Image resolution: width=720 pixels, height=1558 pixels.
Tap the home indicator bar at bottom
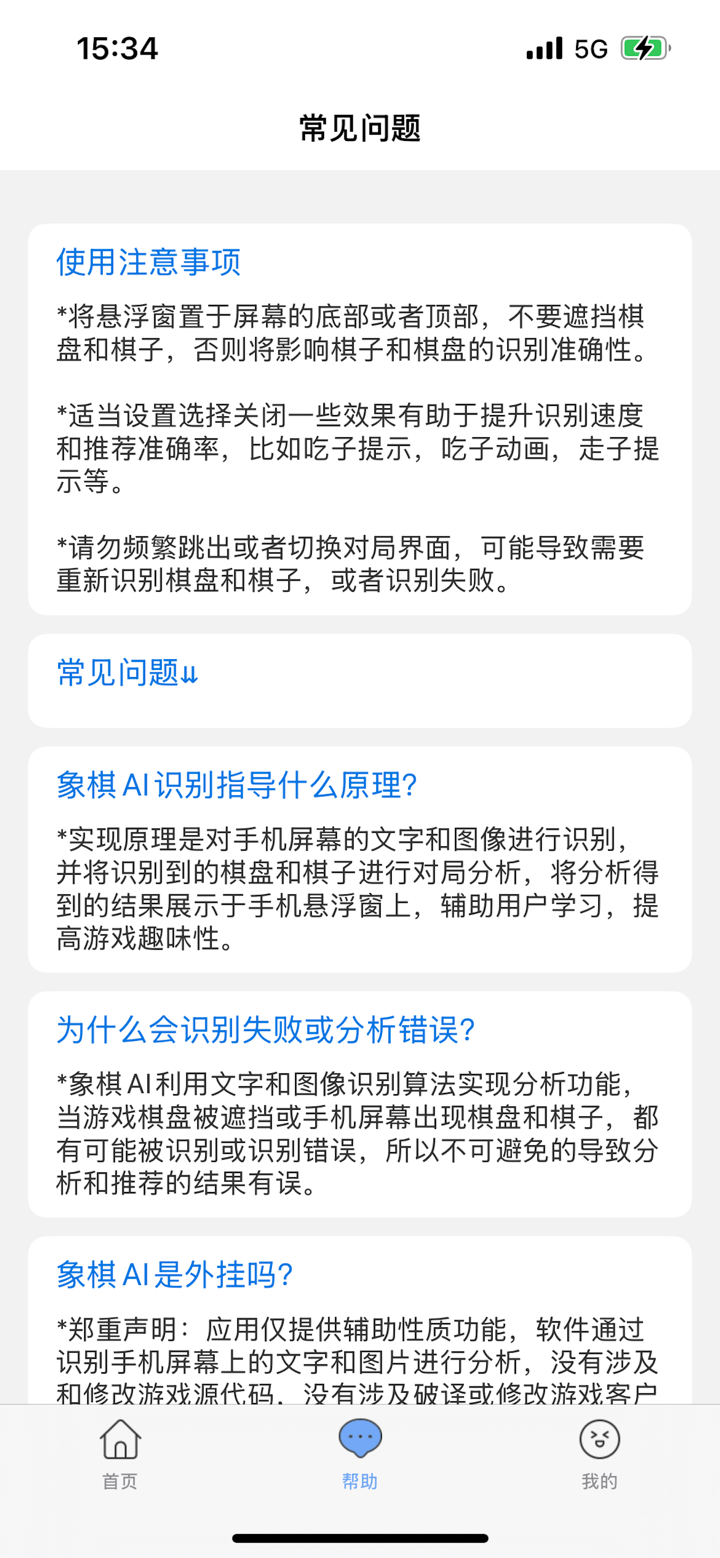360,1539
